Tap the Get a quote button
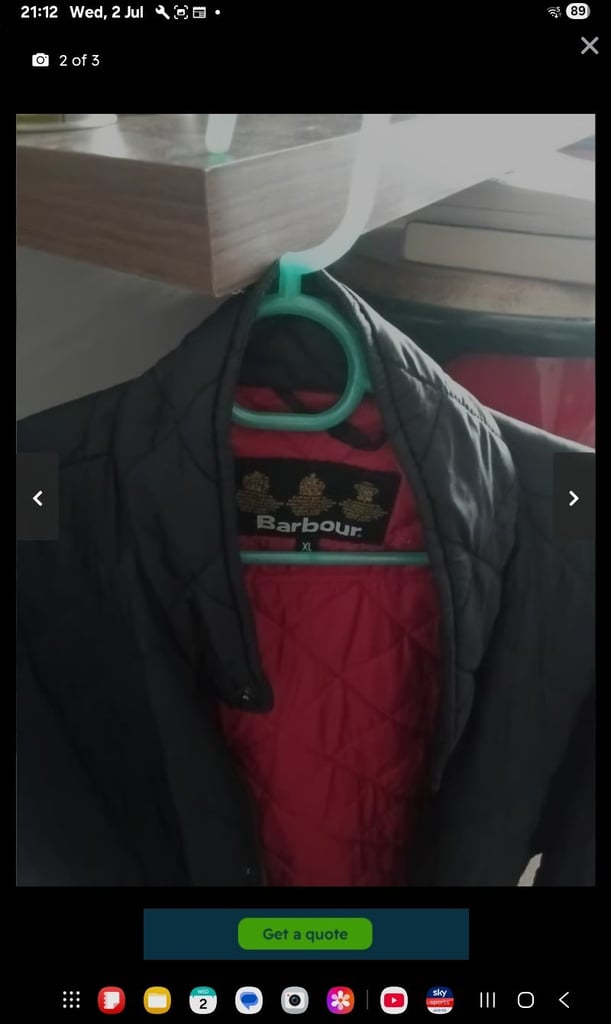Viewport: 611px width, 1024px height. [305, 934]
